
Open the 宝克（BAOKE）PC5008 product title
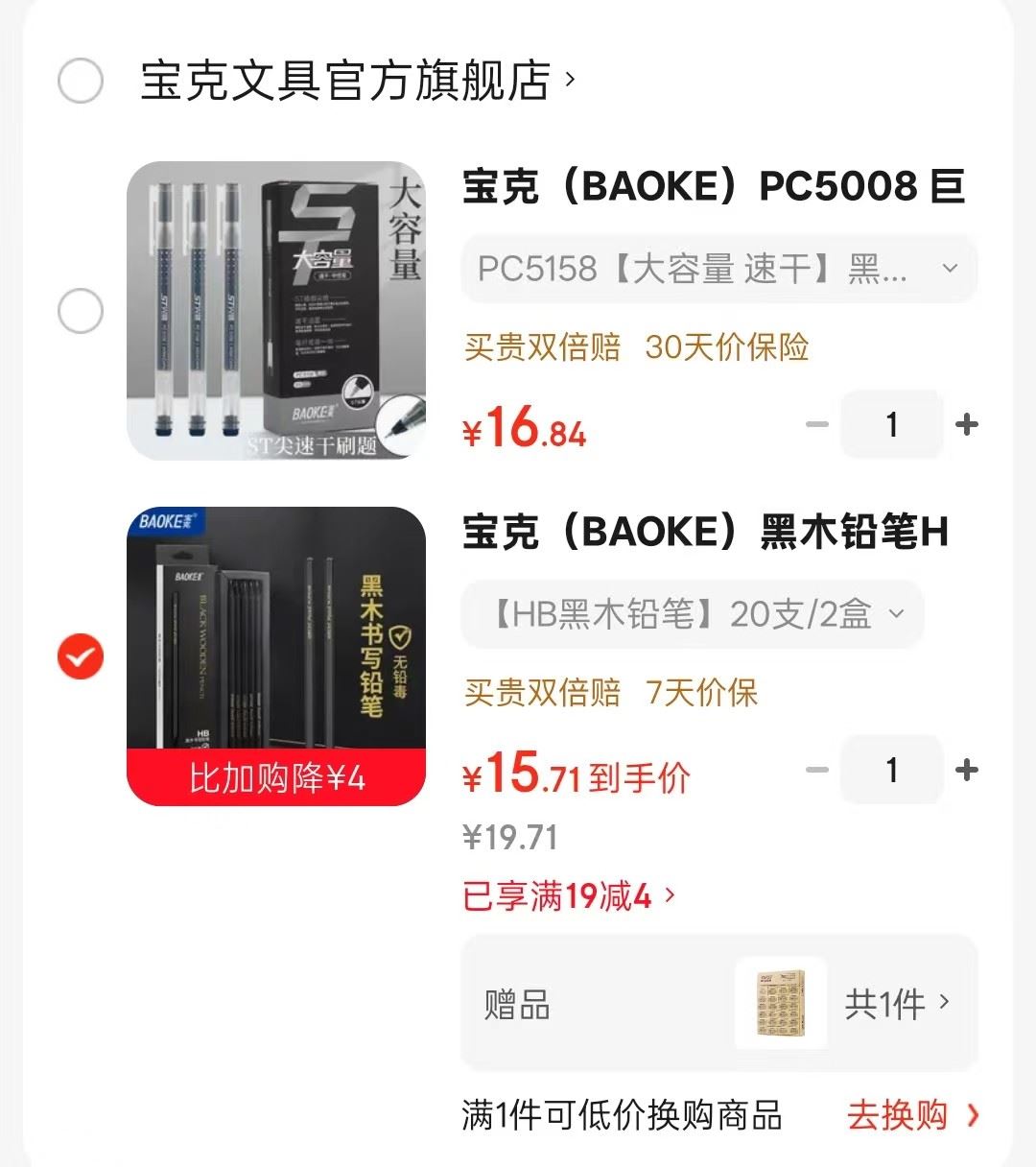(713, 186)
